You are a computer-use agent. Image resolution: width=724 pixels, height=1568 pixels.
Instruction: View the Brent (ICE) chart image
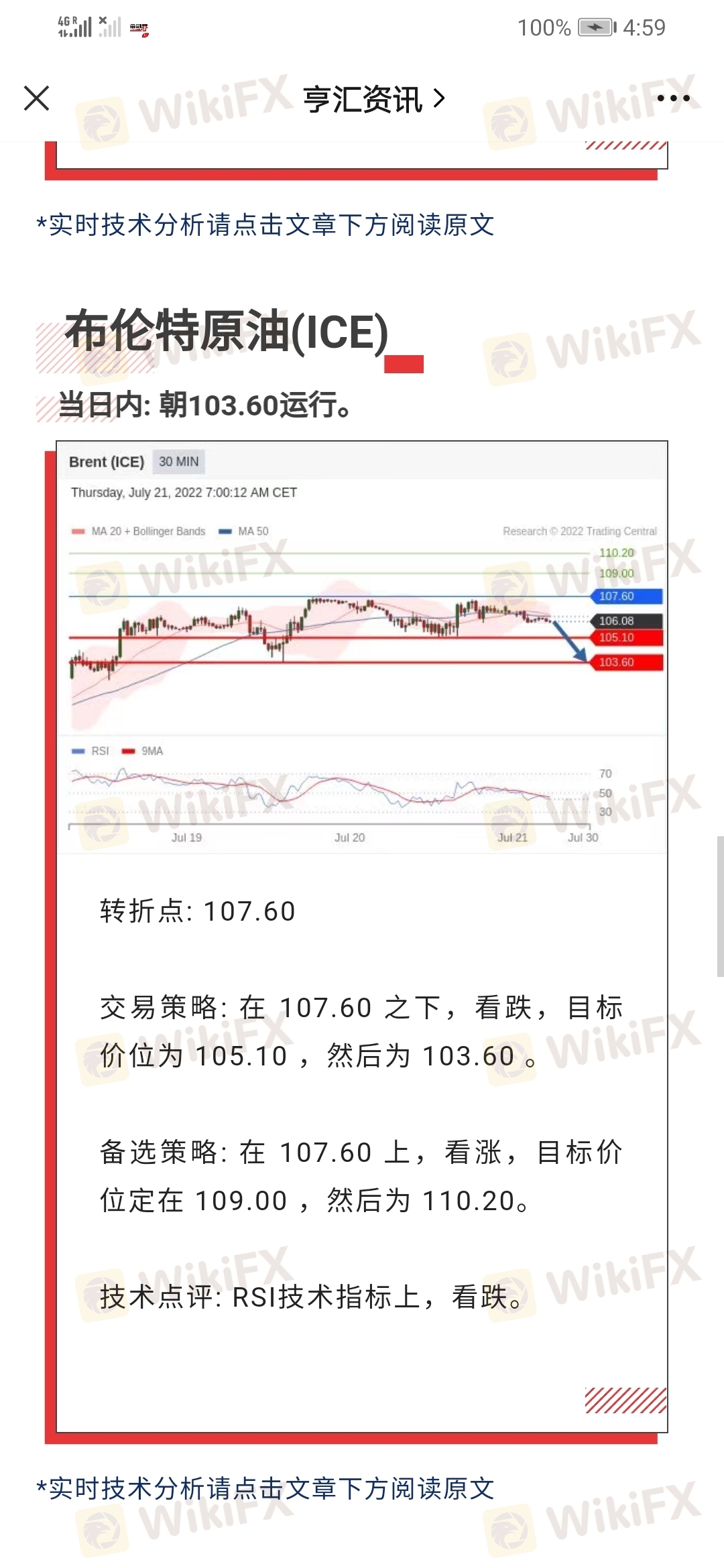(x=362, y=647)
